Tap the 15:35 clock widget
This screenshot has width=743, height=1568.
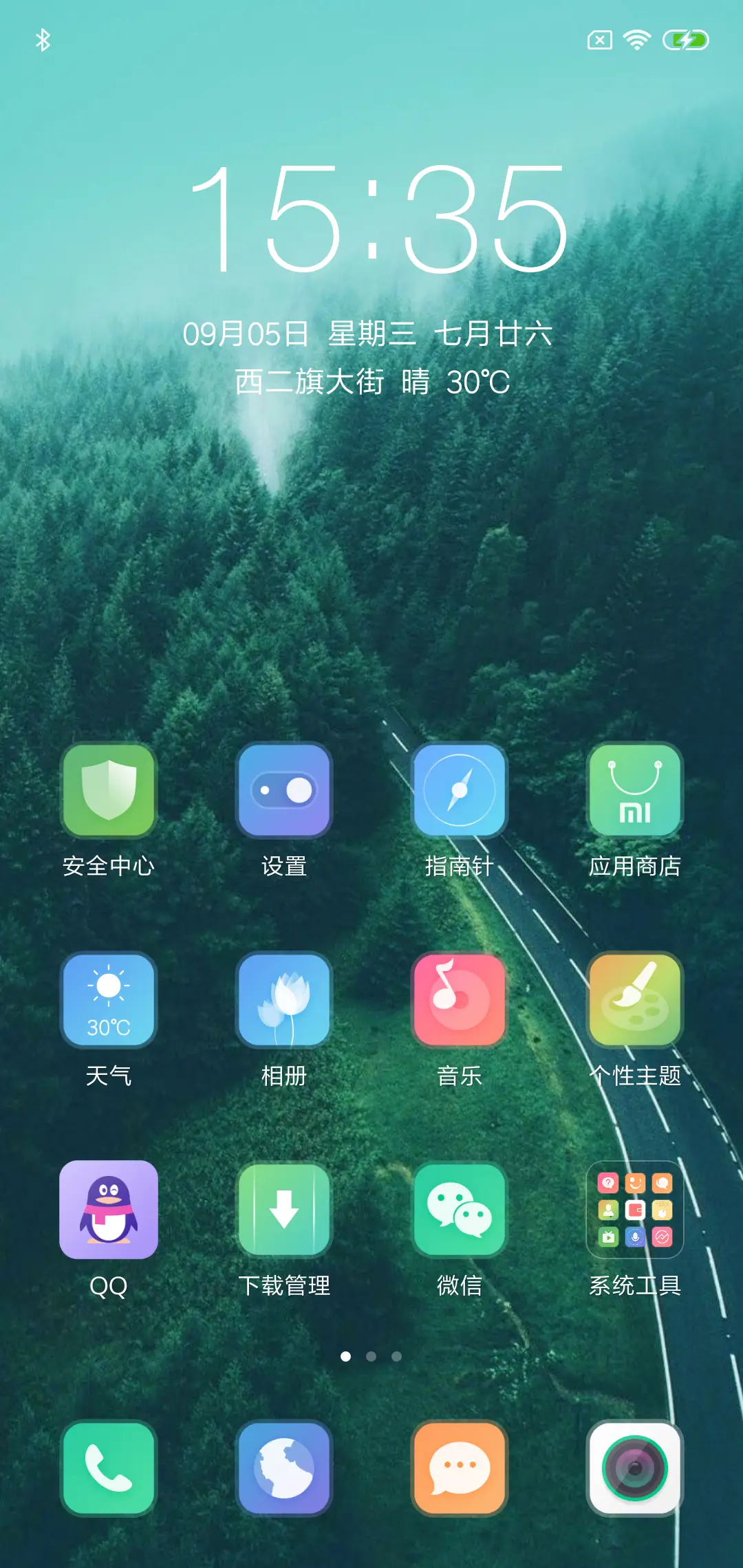pyautogui.click(x=371, y=220)
